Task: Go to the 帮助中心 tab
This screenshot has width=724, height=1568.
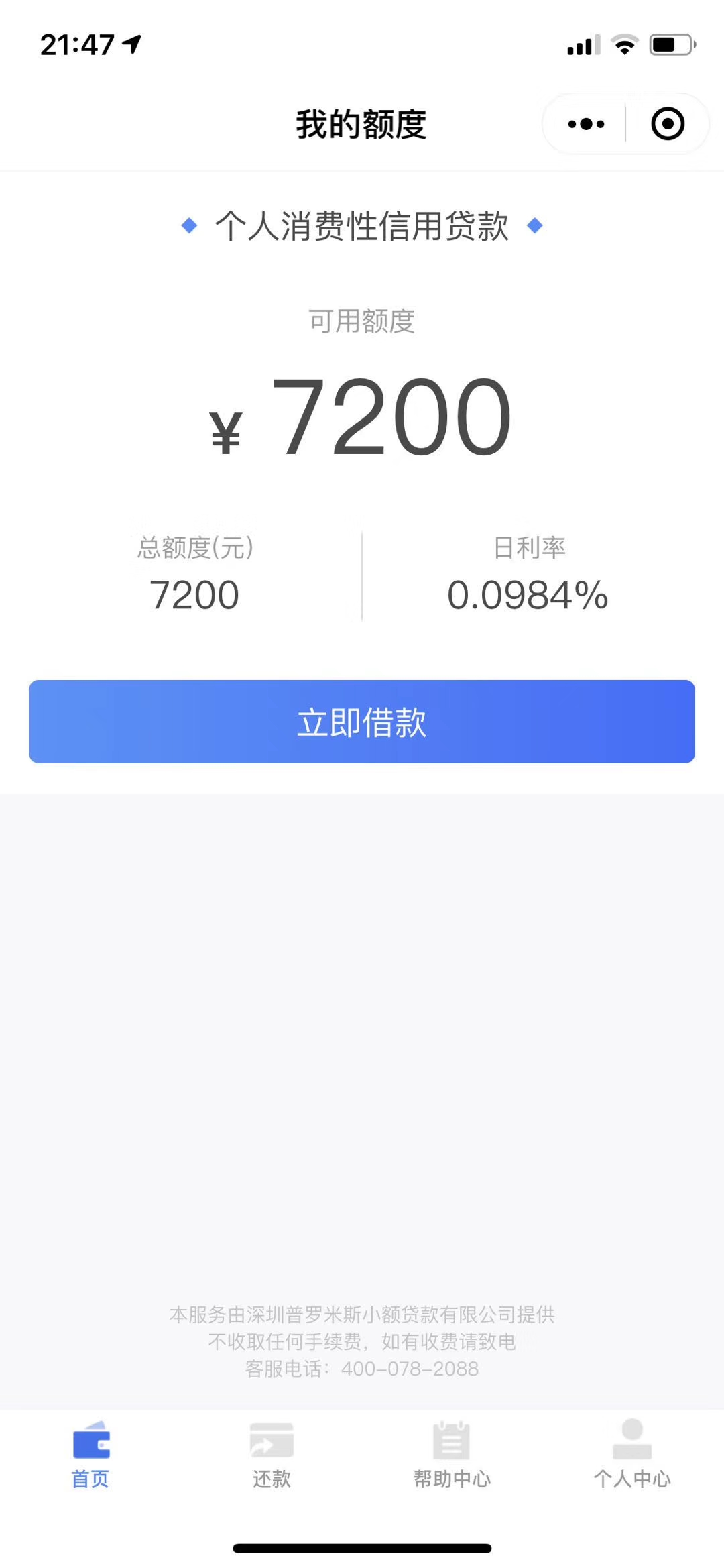Action: pyautogui.click(x=452, y=1454)
